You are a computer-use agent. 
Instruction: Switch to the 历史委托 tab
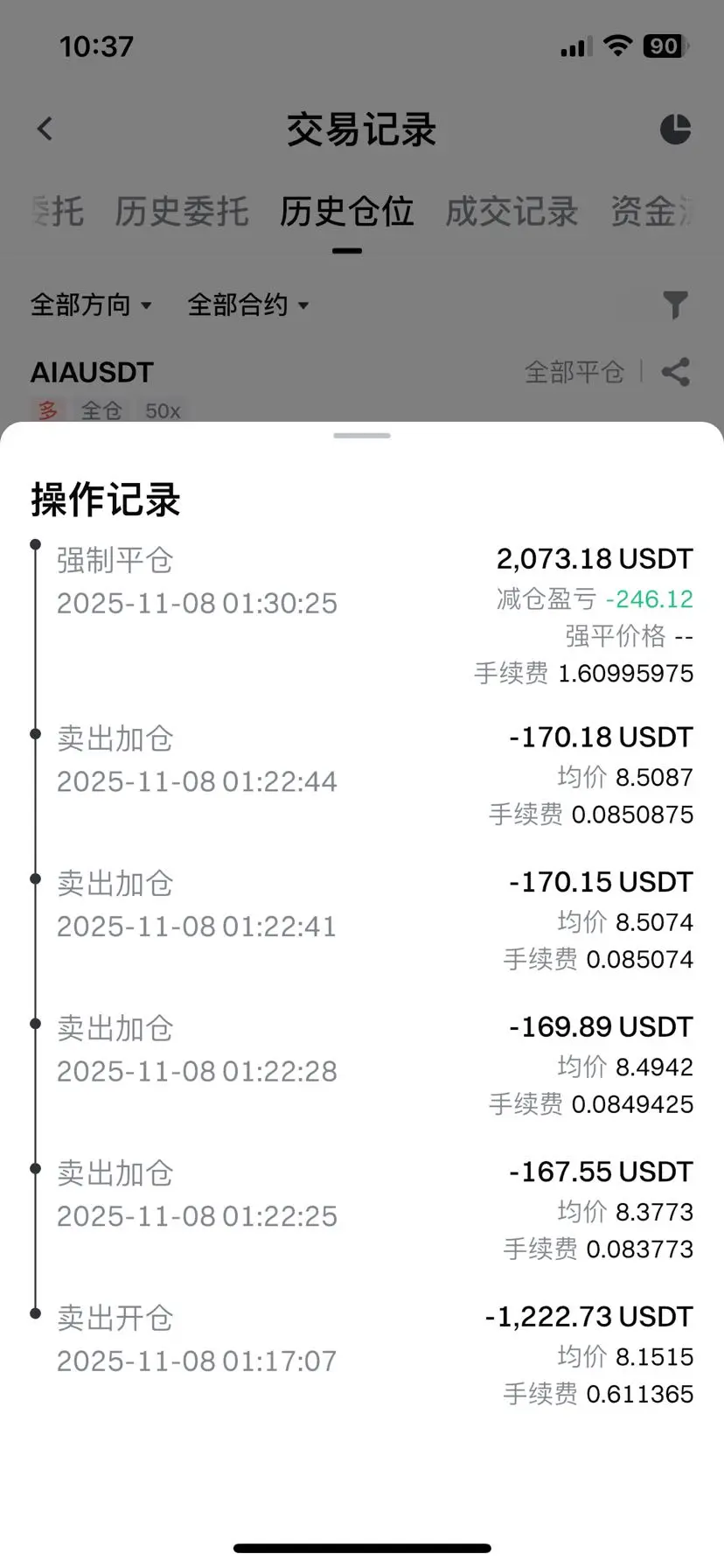(x=182, y=212)
